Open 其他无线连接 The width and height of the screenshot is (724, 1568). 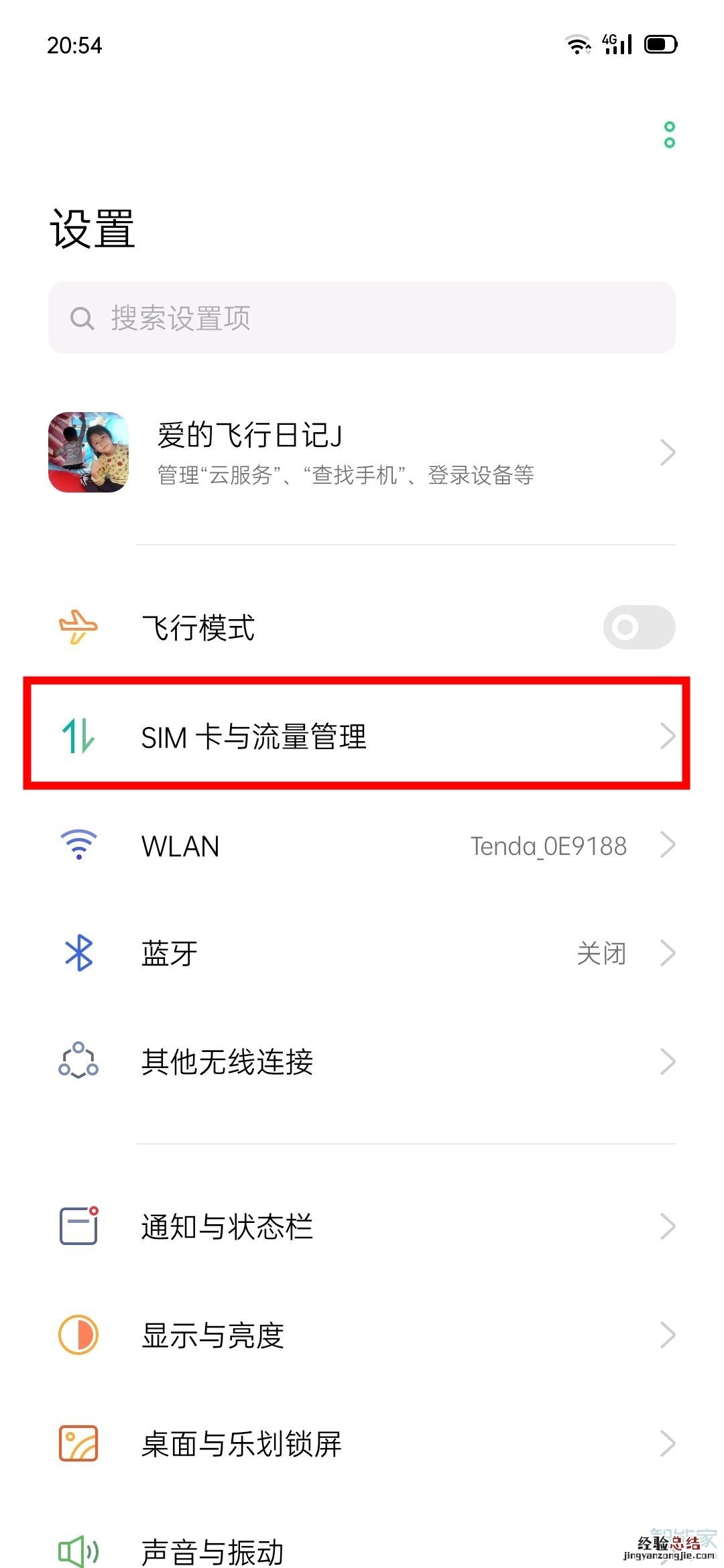tap(362, 1061)
